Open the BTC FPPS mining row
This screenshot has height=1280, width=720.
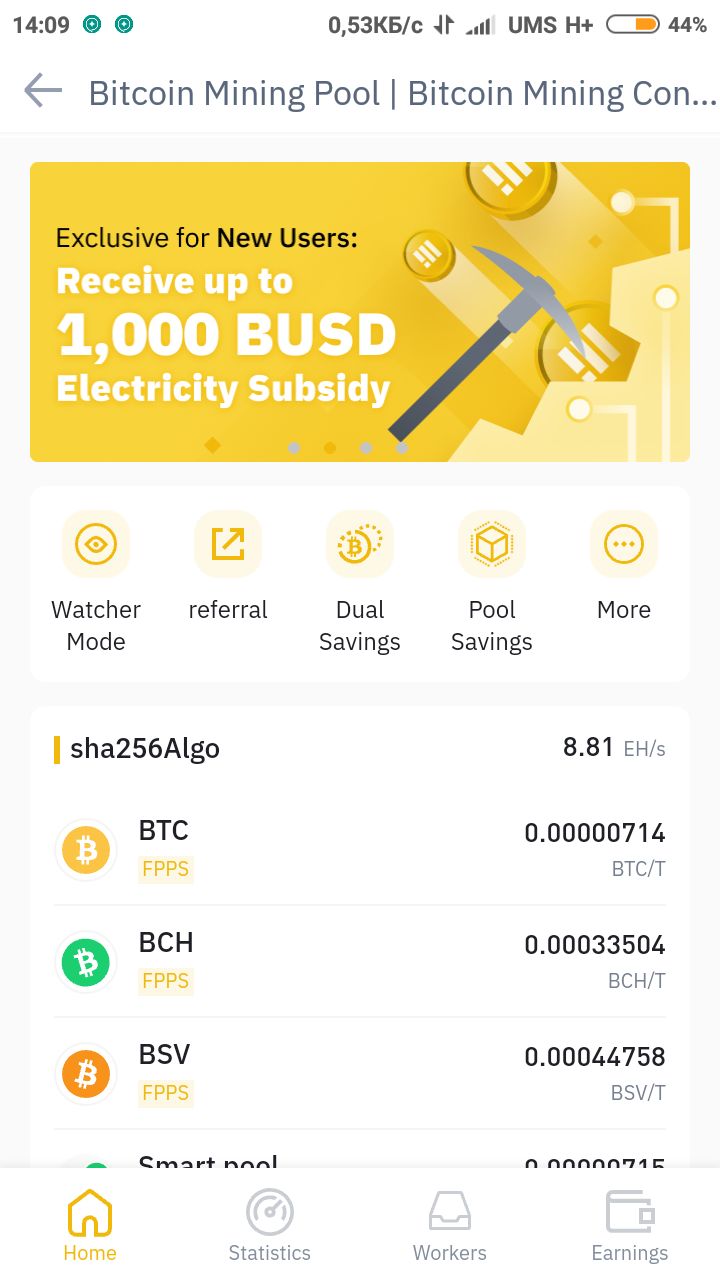pos(360,850)
